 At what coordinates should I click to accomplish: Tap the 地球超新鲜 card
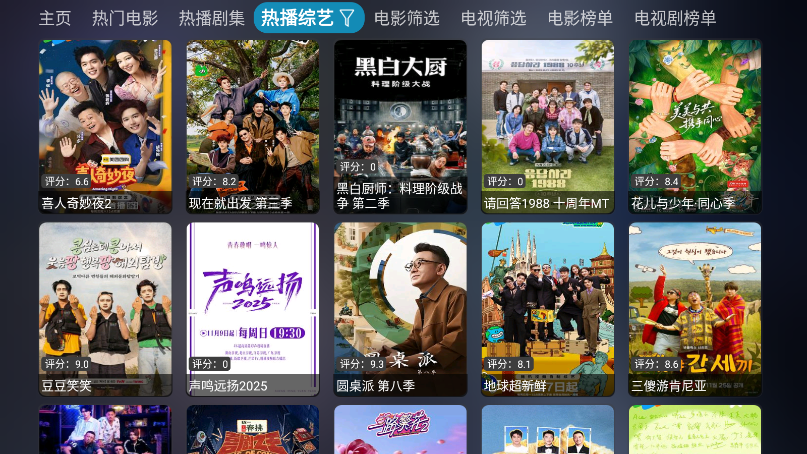pos(548,308)
